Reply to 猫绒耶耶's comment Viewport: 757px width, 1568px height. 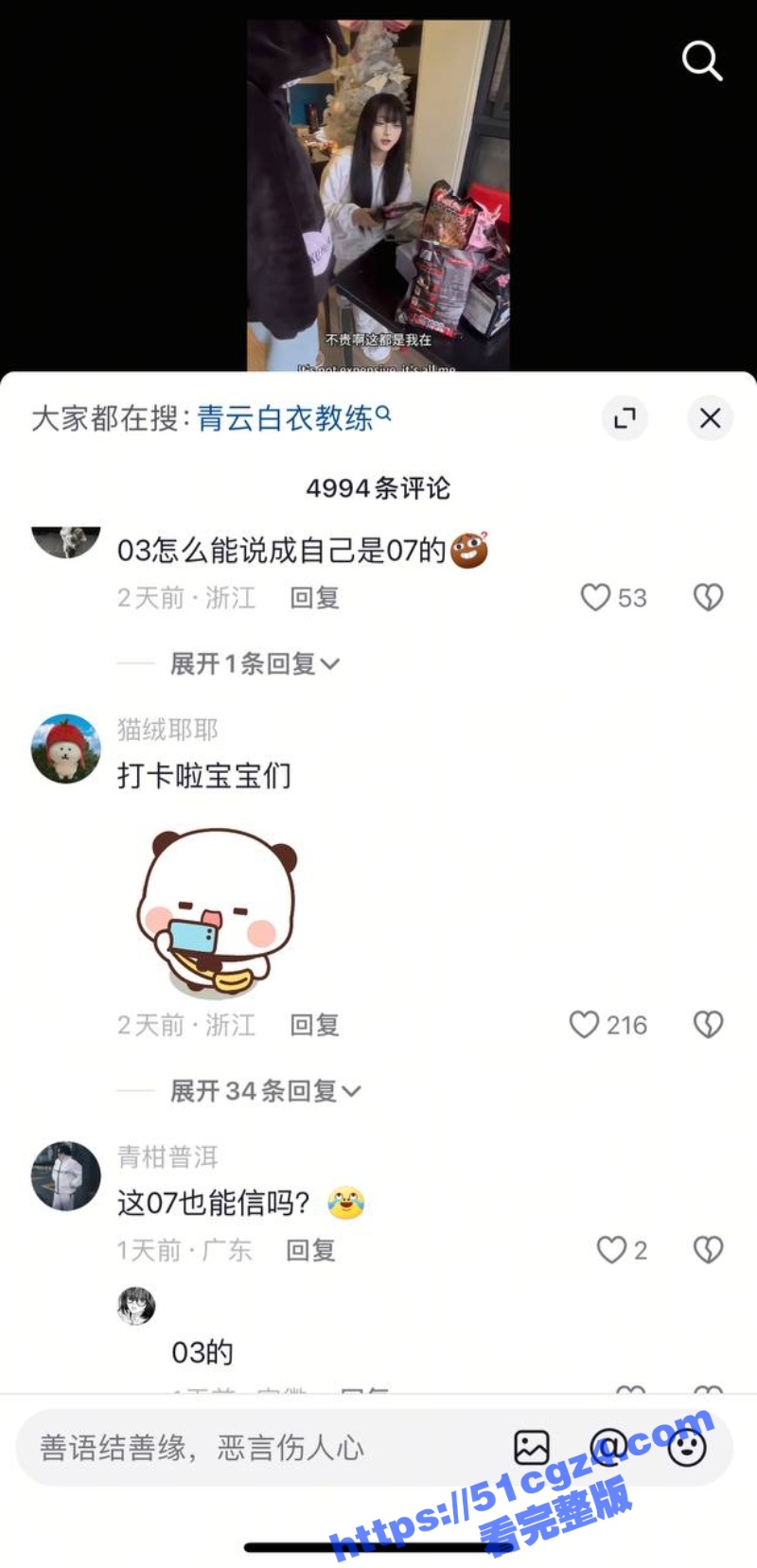click(314, 1025)
